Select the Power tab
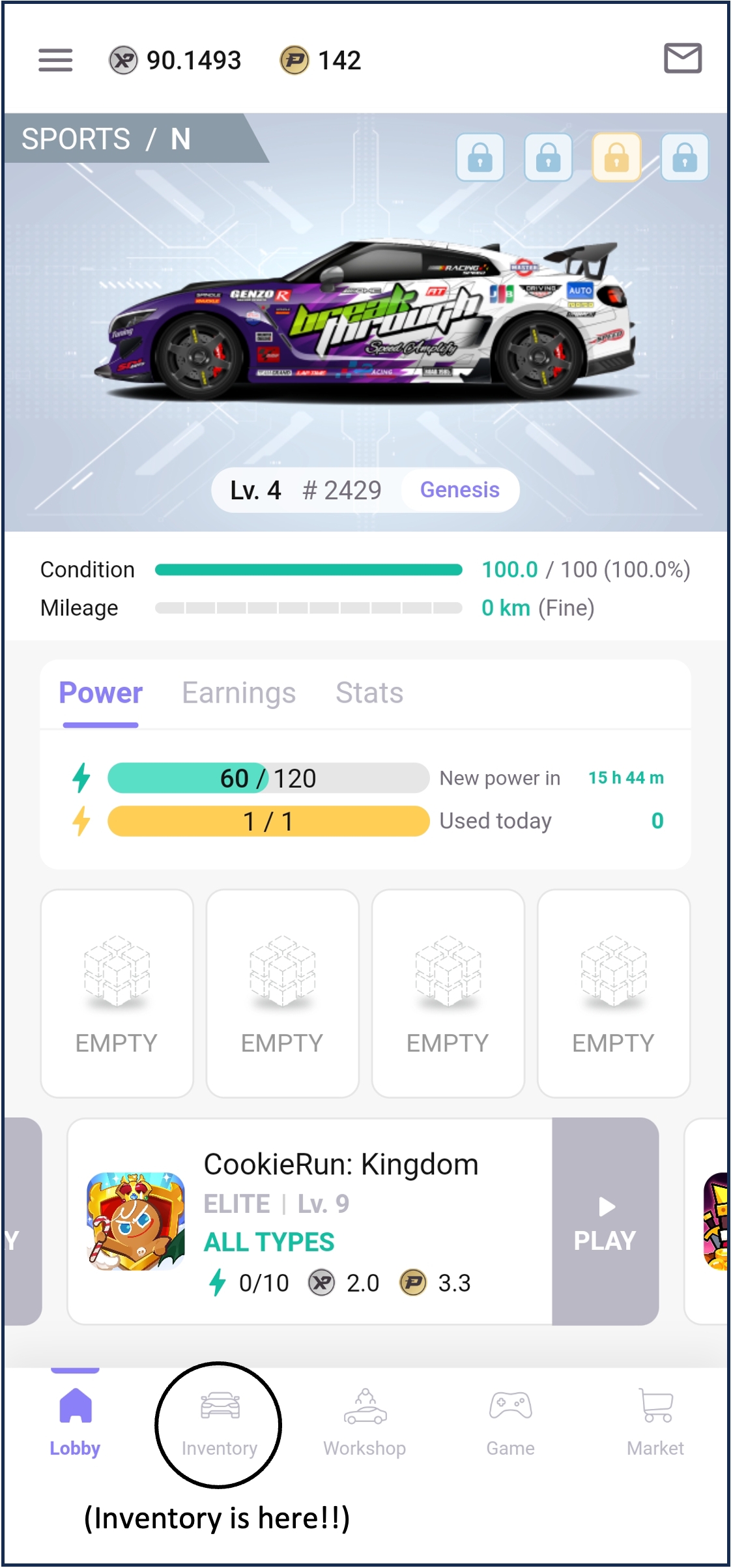The width and height of the screenshot is (731, 1568). coord(100,693)
